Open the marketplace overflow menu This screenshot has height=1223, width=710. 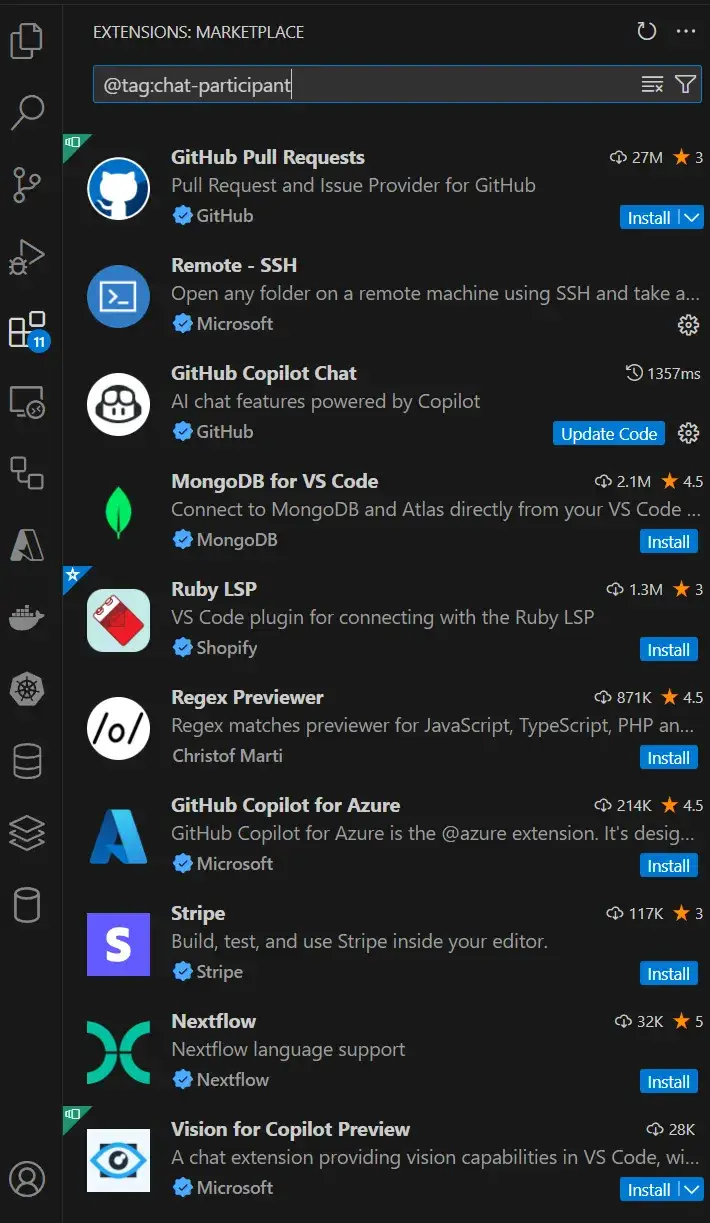tap(685, 31)
